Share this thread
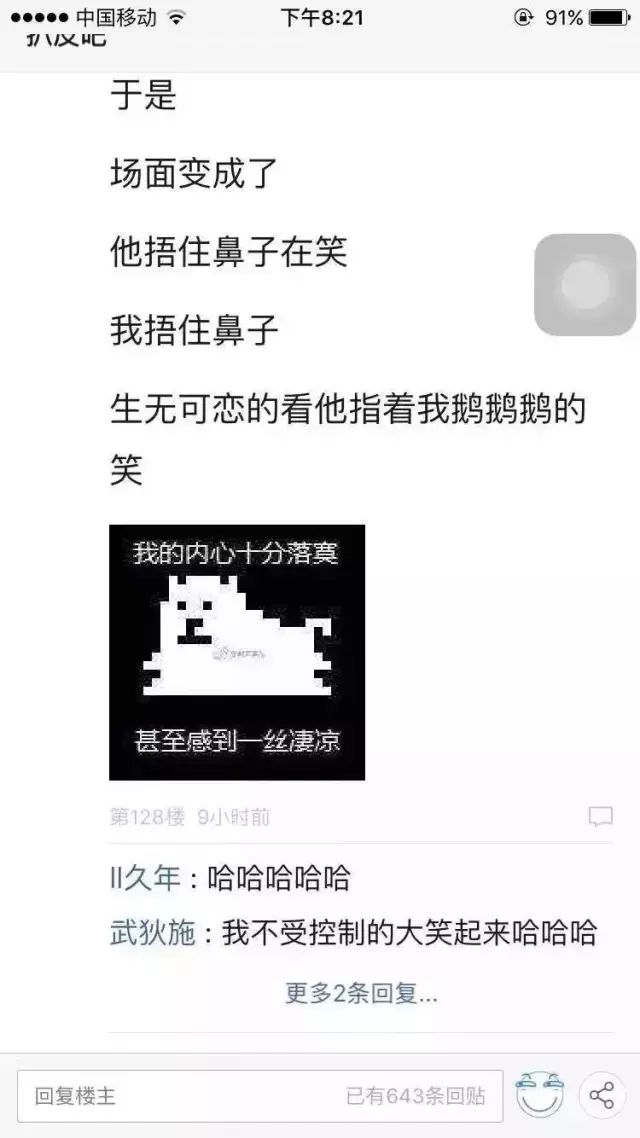 (x=602, y=1096)
